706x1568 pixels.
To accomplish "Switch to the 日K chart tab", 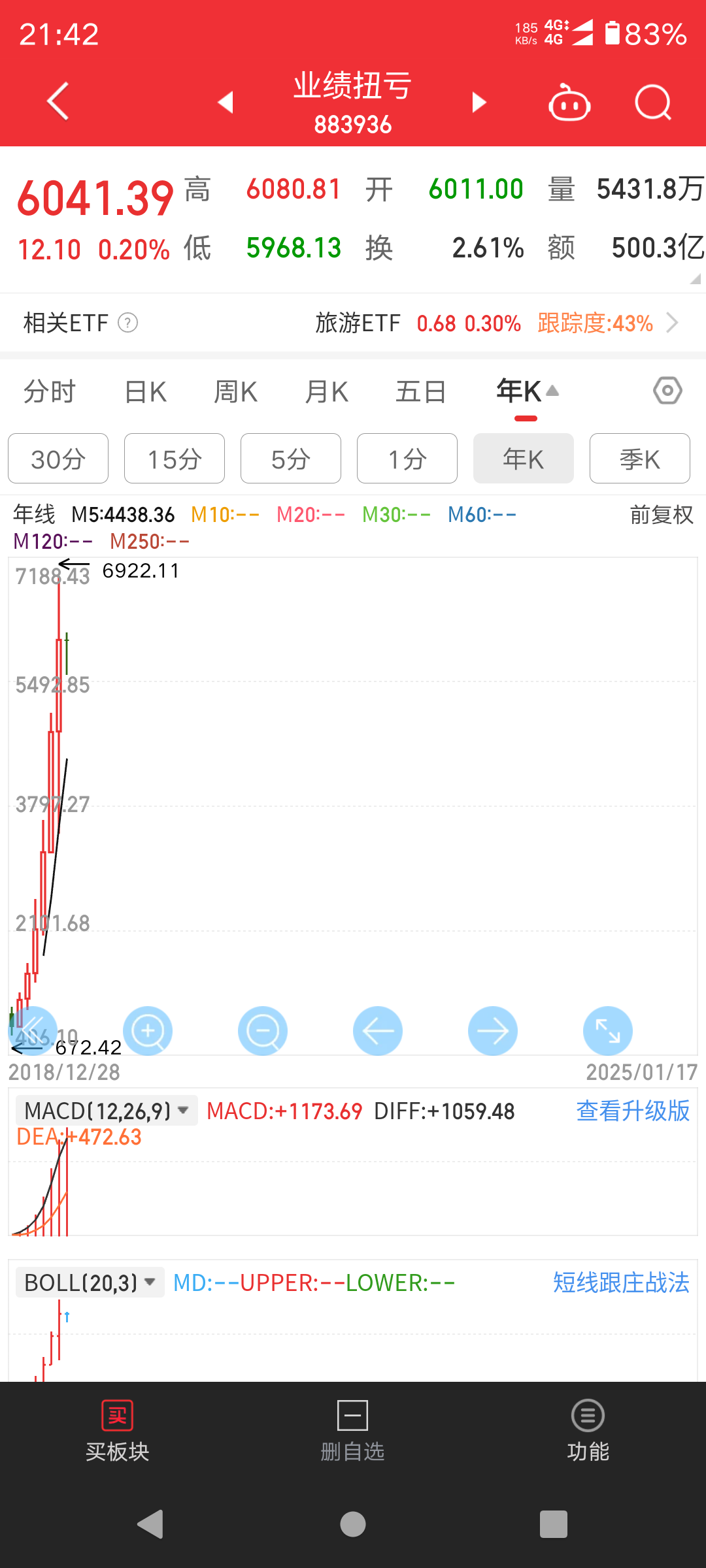I will [145, 392].
